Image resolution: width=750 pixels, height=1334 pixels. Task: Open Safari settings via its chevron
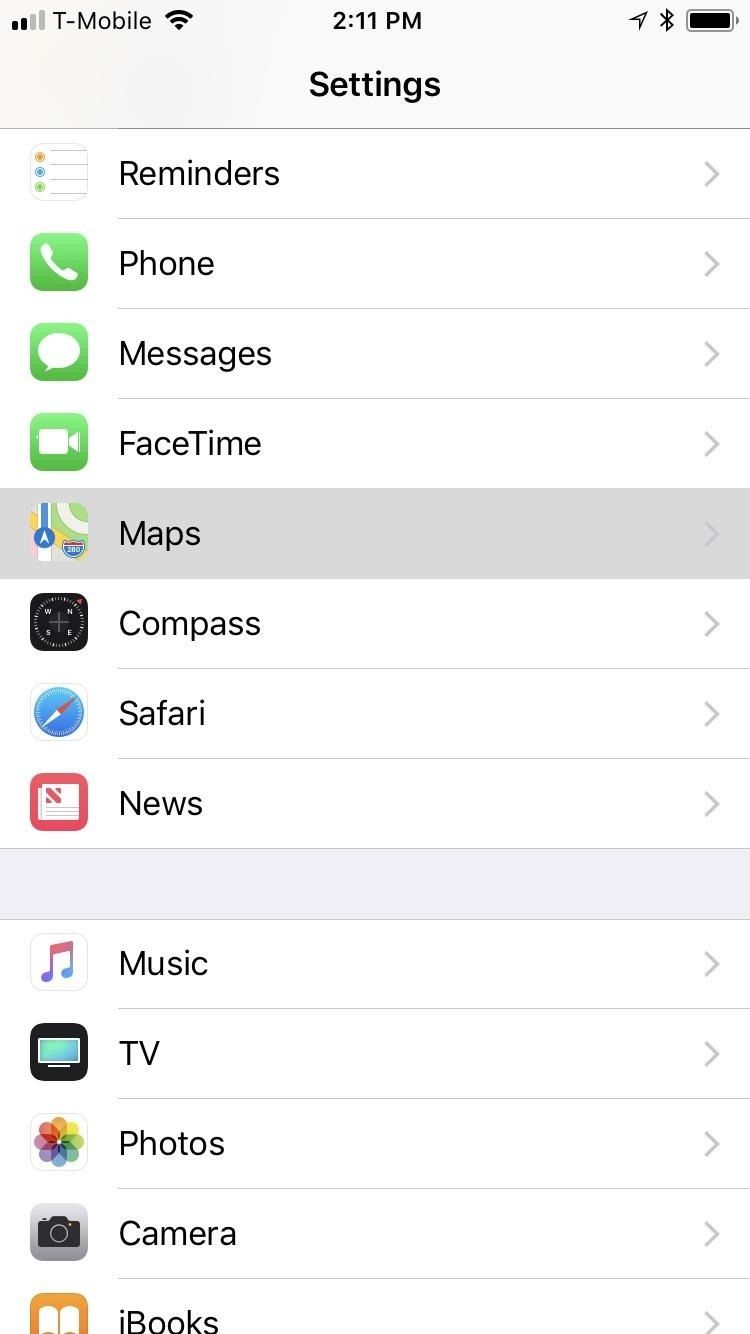712,713
